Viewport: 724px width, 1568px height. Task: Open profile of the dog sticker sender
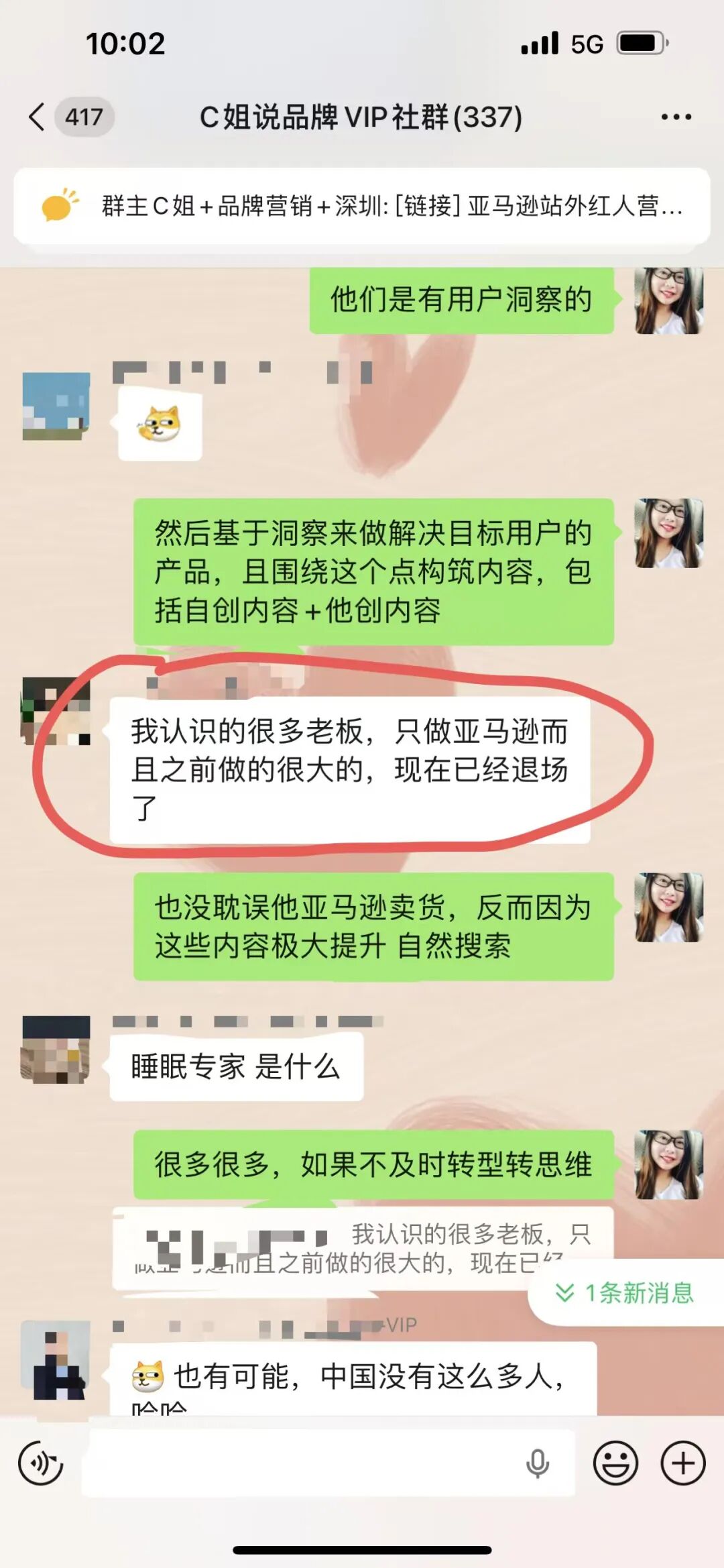(x=56, y=406)
